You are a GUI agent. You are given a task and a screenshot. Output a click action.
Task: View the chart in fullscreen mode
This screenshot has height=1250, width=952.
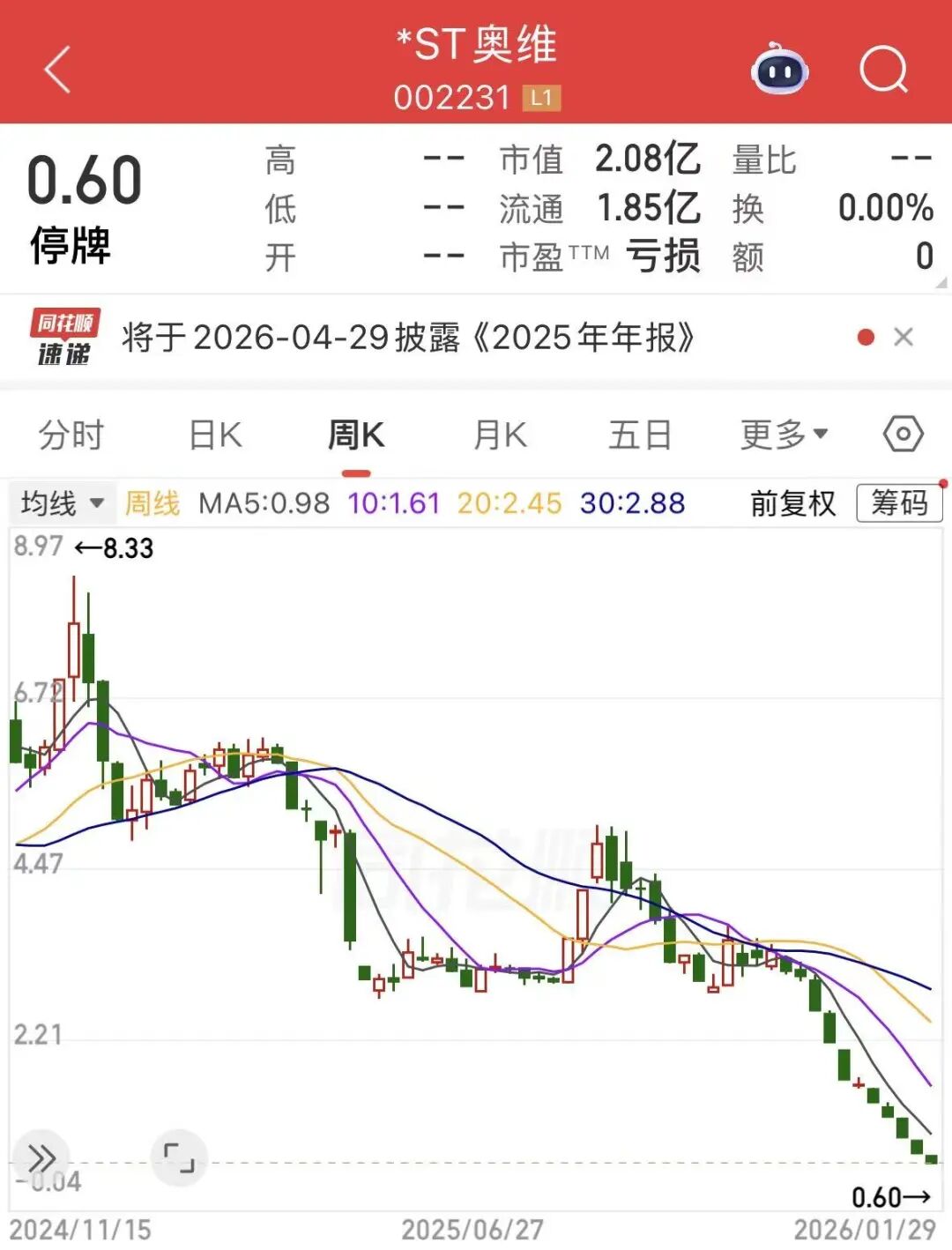point(180,1157)
